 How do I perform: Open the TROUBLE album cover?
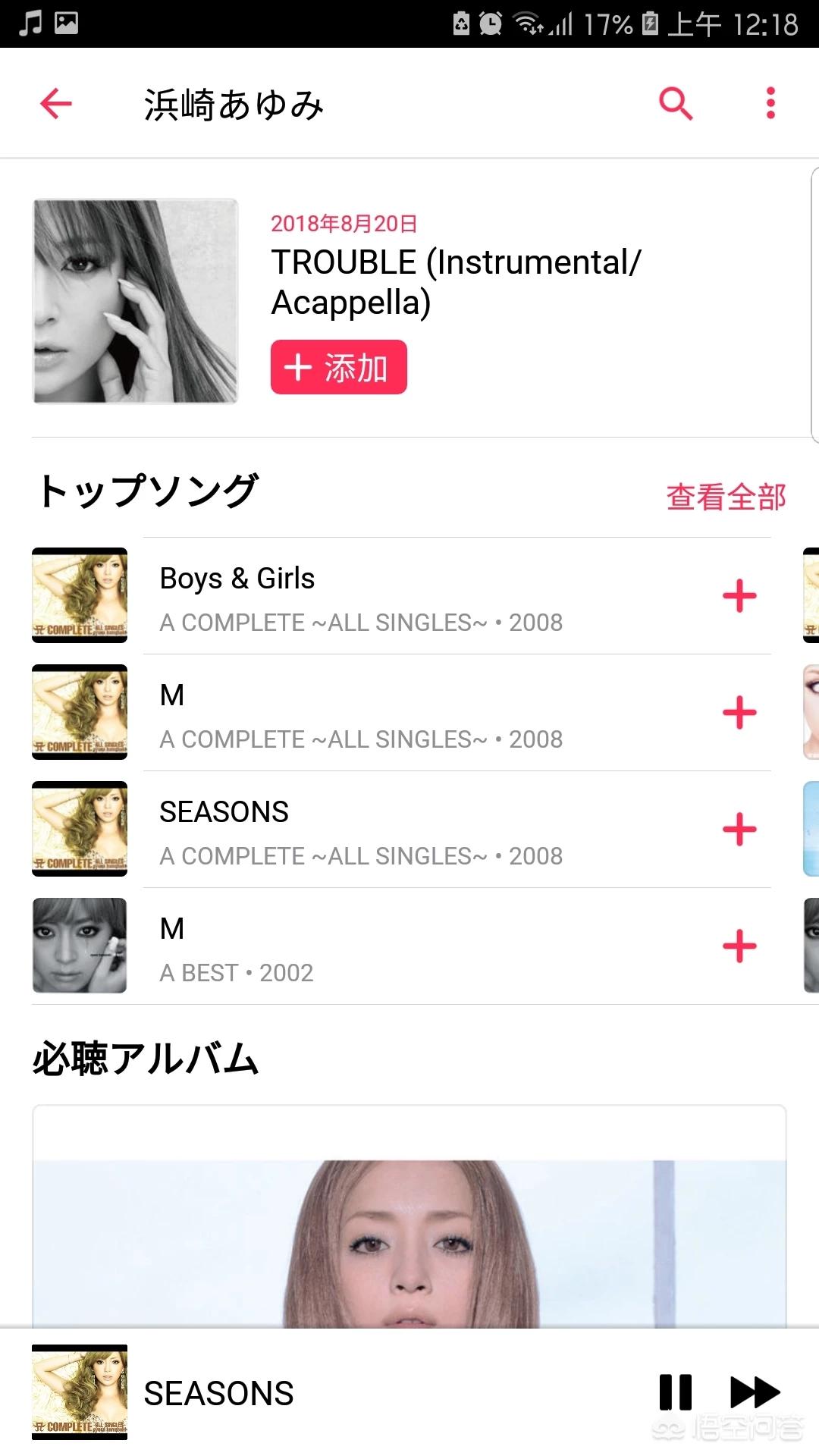(x=136, y=301)
